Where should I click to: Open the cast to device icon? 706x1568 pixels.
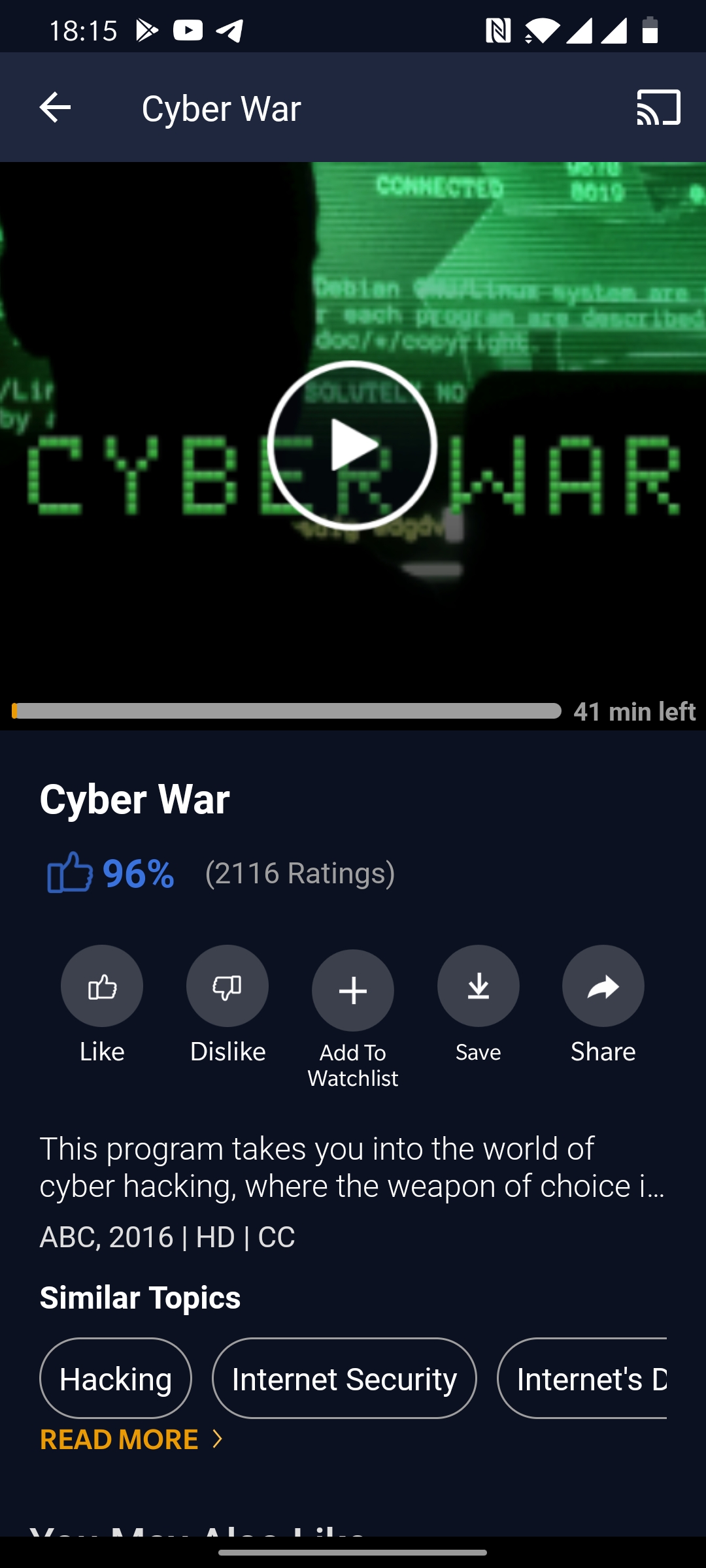(x=658, y=107)
